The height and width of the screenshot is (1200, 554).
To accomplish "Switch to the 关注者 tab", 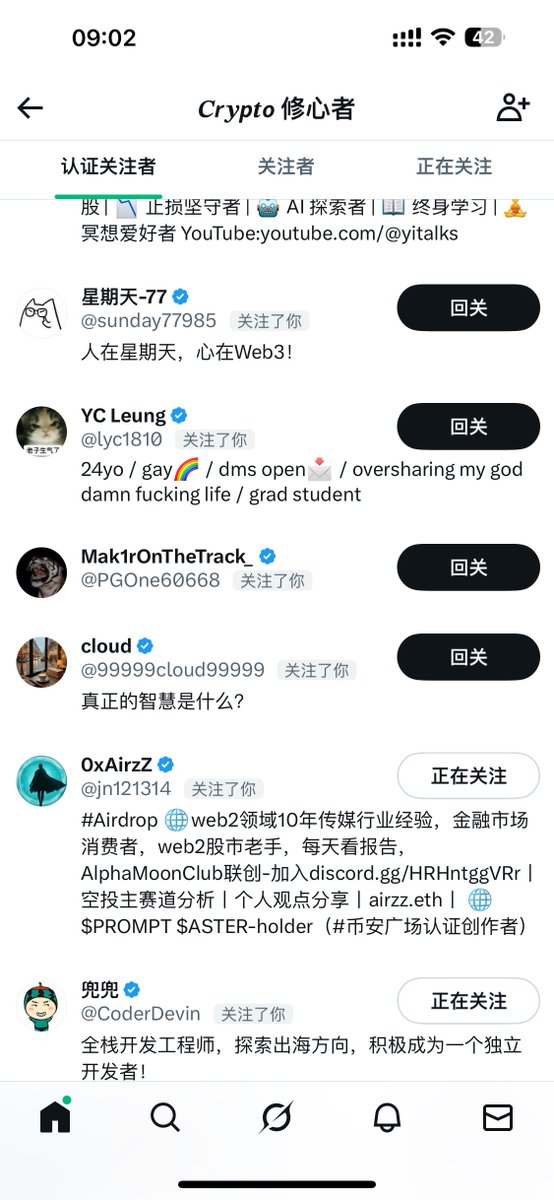I will [285, 167].
